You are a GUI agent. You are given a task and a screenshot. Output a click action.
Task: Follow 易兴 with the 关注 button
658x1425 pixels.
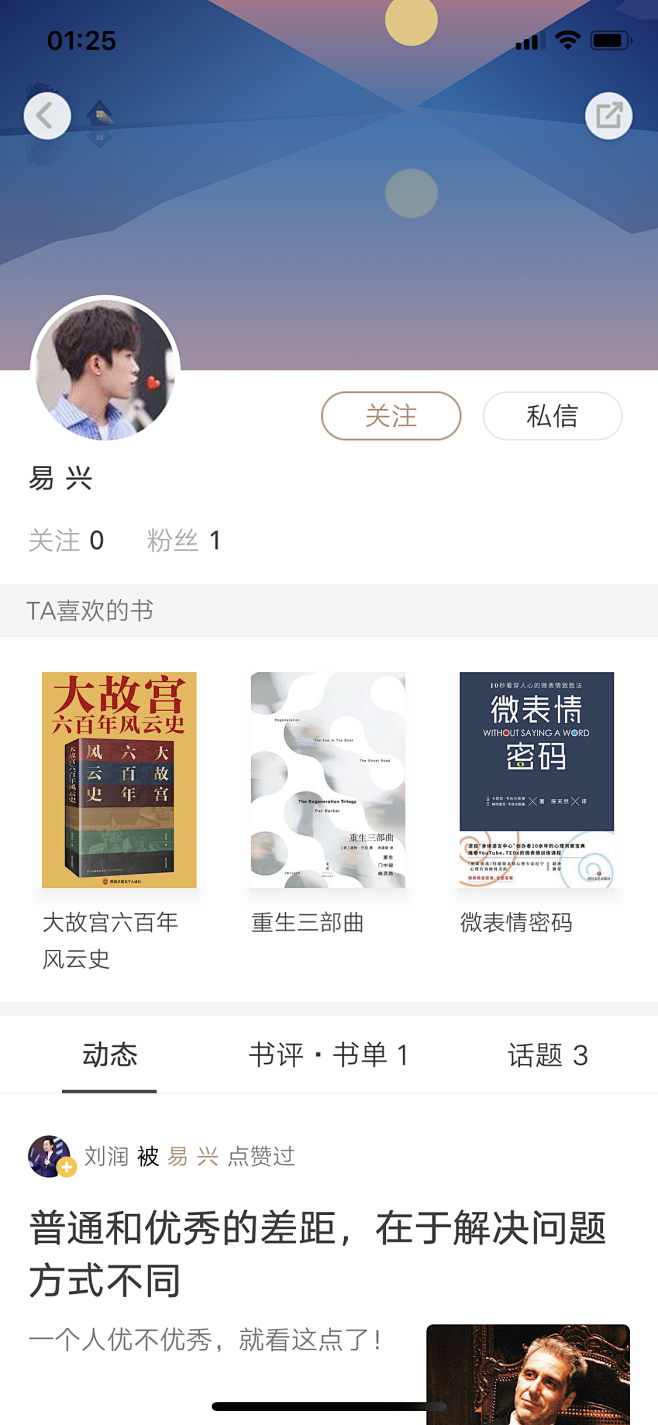click(391, 416)
